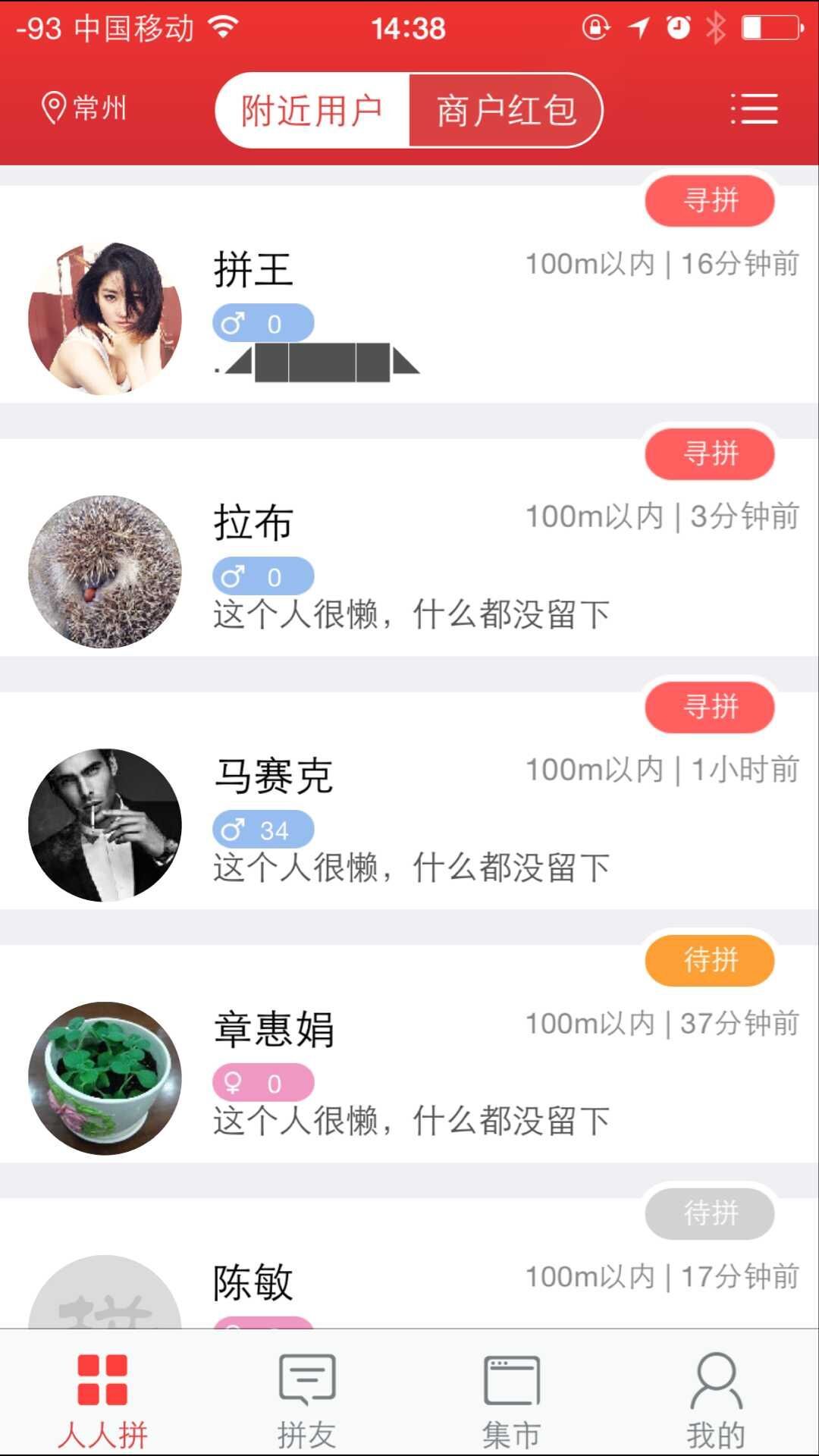
Task: Open 章惠娟's user profile row
Action: pyautogui.click(x=409, y=1078)
